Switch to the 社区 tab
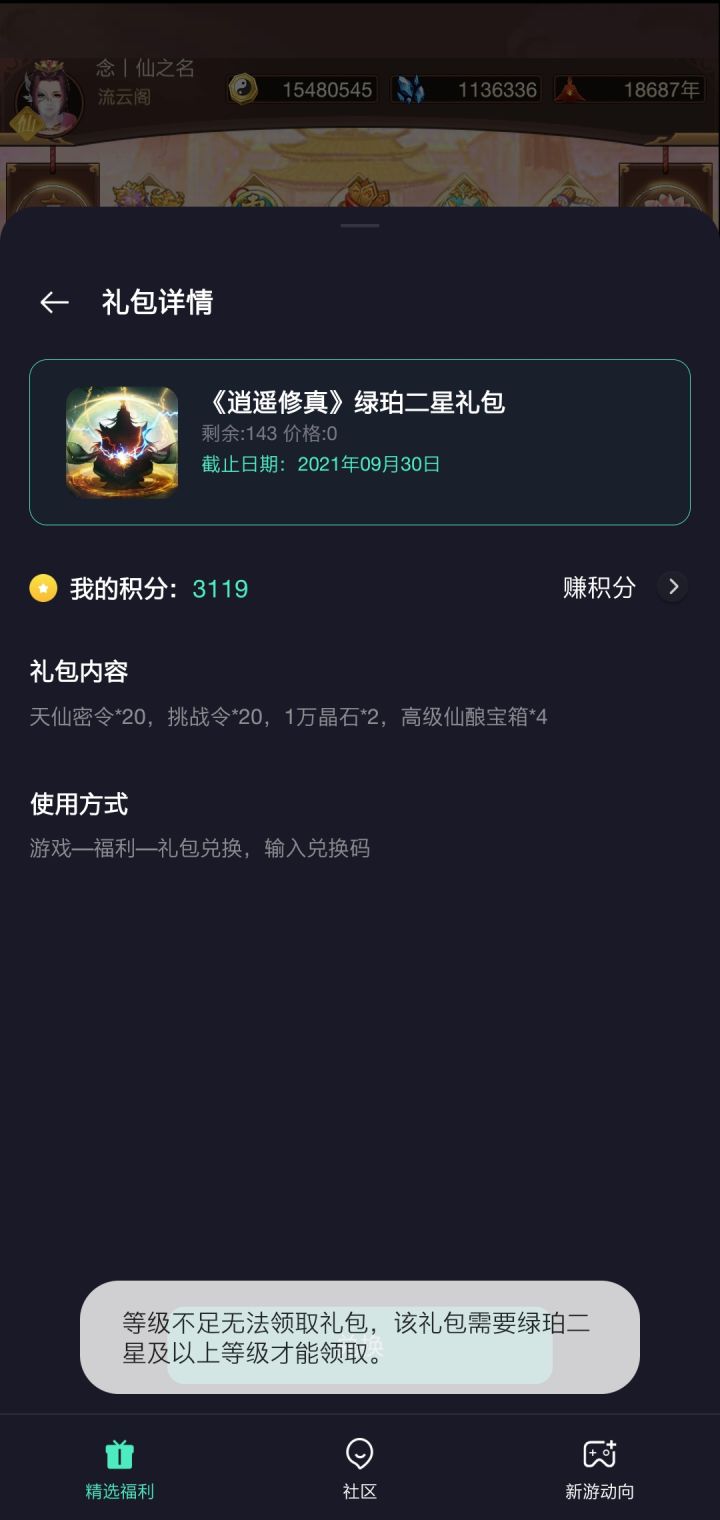This screenshot has height=1520, width=720. point(359,1470)
